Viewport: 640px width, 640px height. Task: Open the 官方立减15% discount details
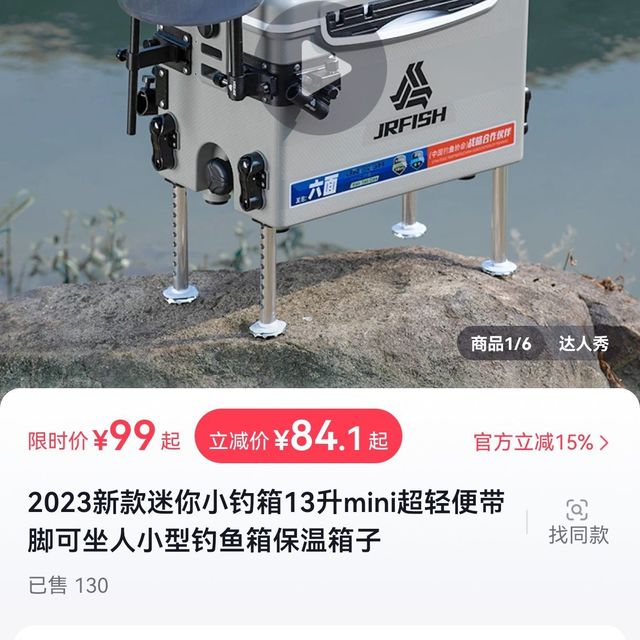[x=540, y=441]
